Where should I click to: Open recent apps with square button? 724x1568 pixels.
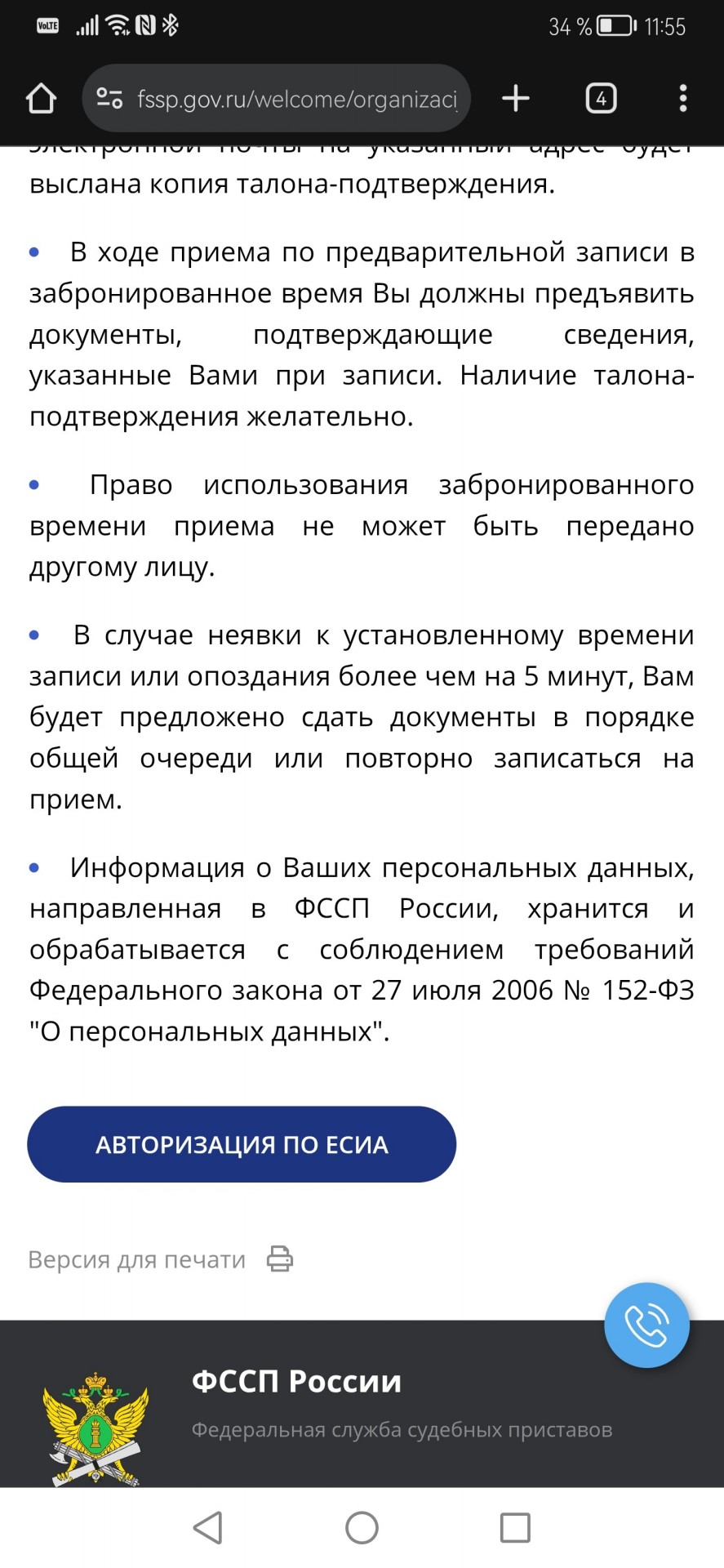tap(515, 1527)
